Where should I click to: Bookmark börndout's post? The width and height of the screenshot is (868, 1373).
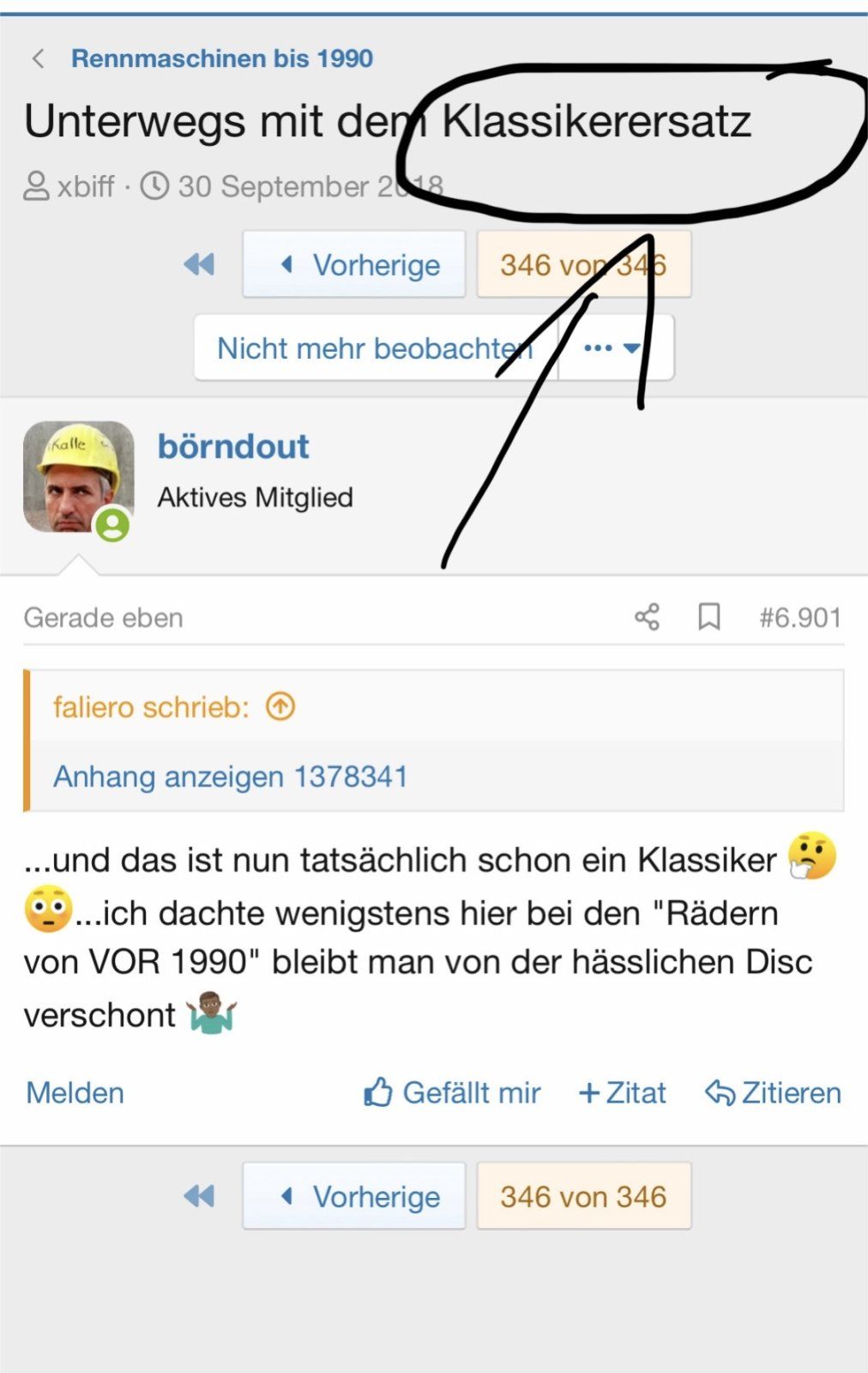(709, 617)
